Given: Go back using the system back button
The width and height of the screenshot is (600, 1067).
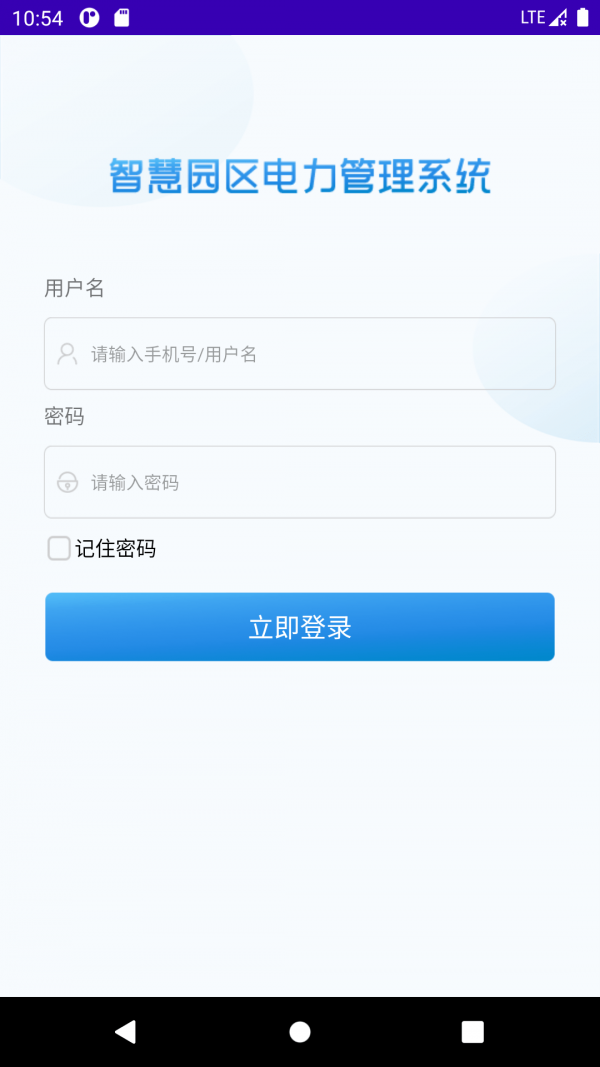Looking at the screenshot, I should coord(125,1032).
